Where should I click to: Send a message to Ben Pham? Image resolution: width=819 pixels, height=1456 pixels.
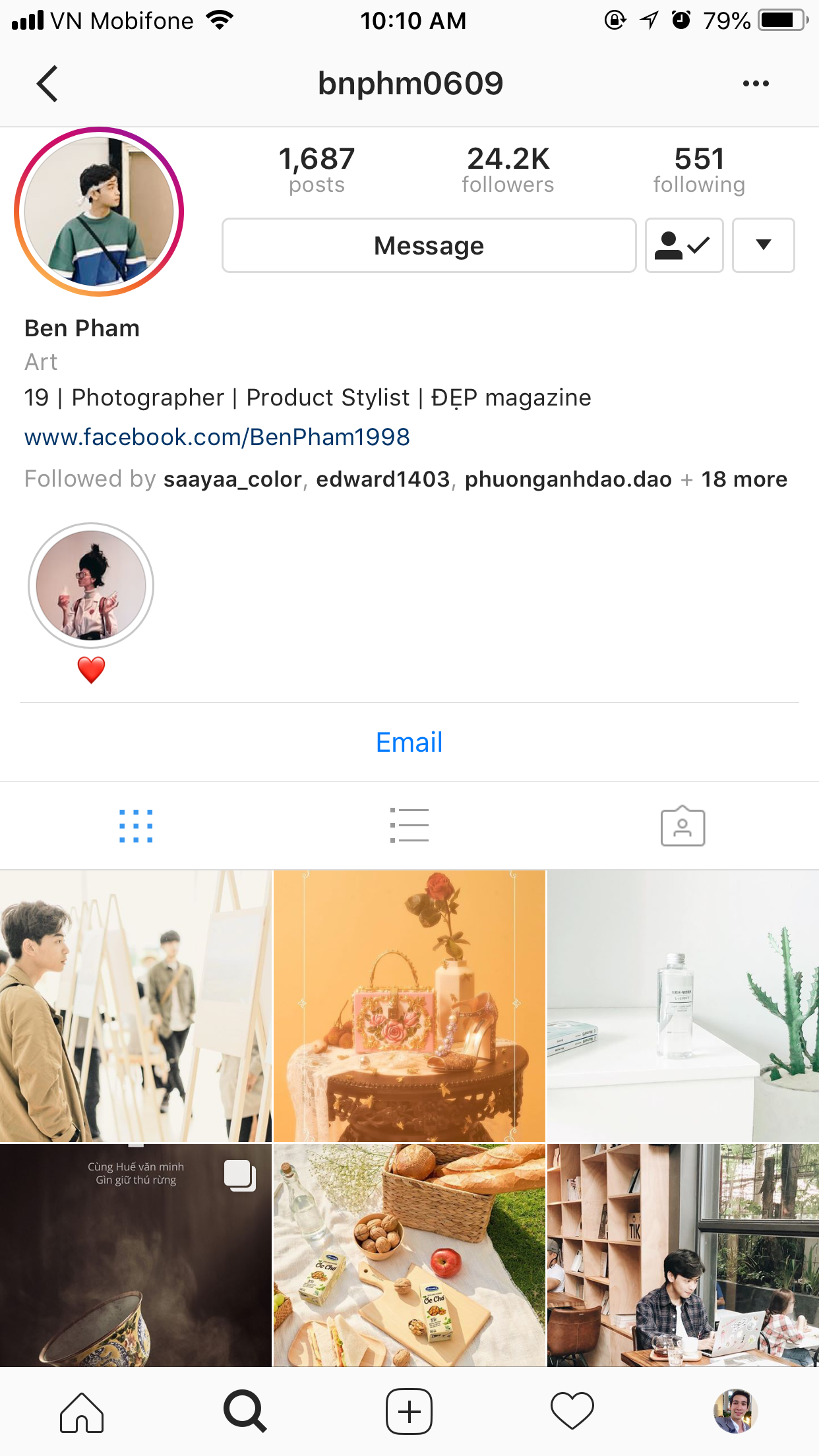(x=429, y=245)
